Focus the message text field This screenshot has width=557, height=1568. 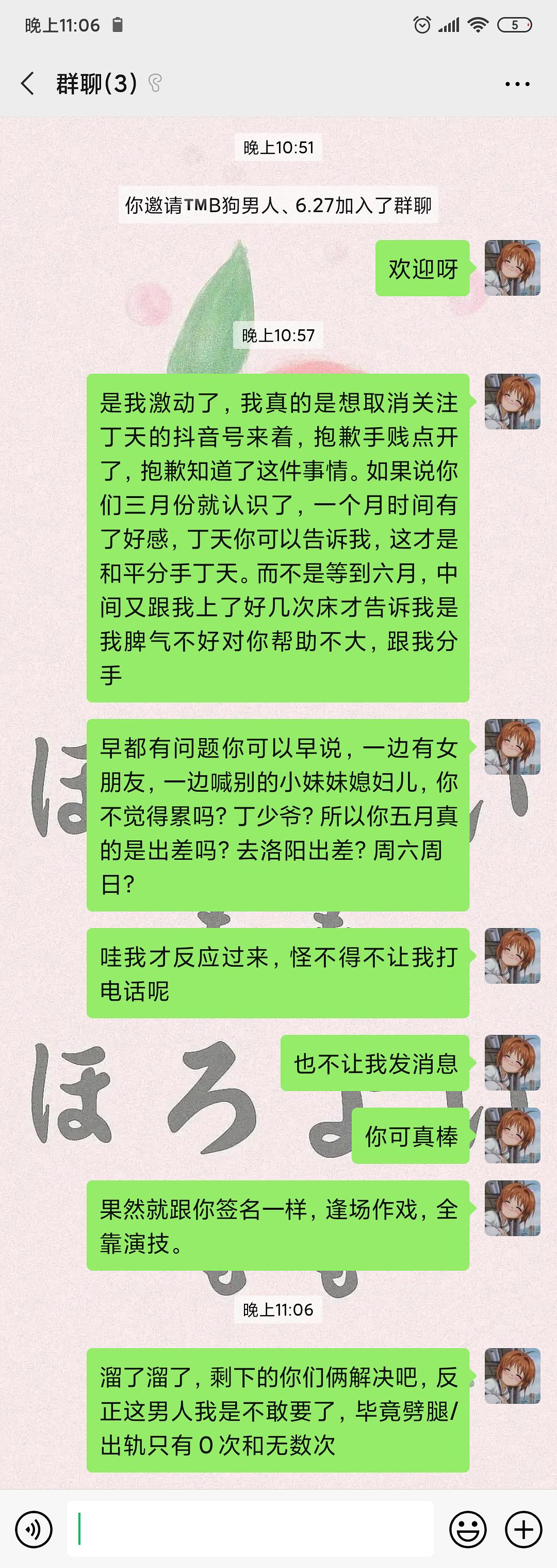(x=251, y=1528)
